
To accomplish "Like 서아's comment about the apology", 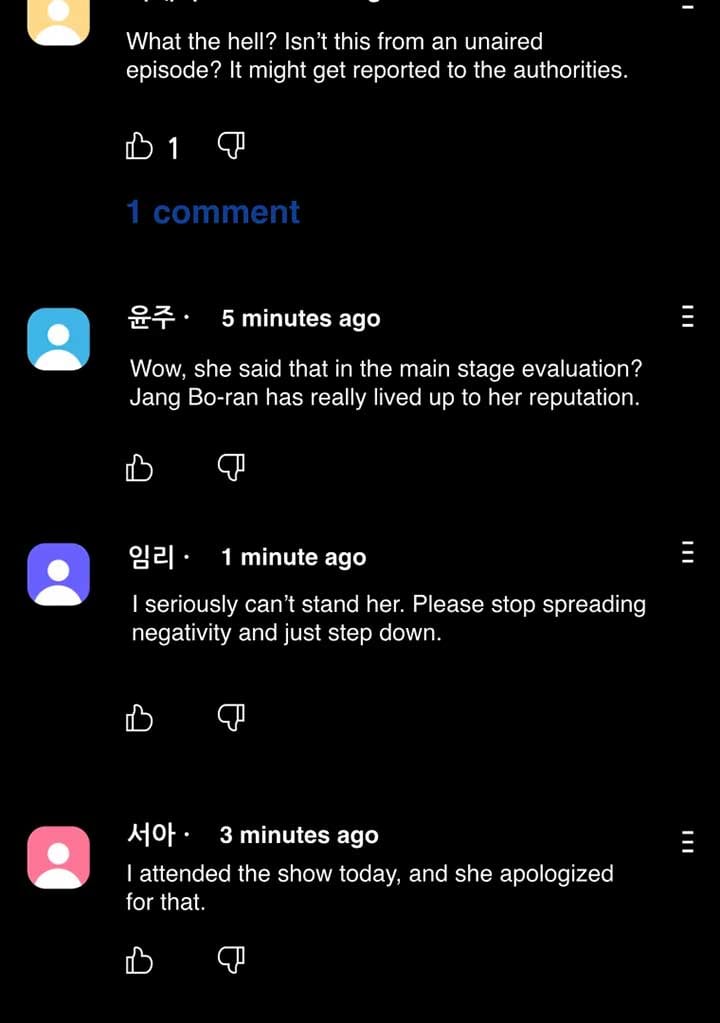I will coord(139,961).
